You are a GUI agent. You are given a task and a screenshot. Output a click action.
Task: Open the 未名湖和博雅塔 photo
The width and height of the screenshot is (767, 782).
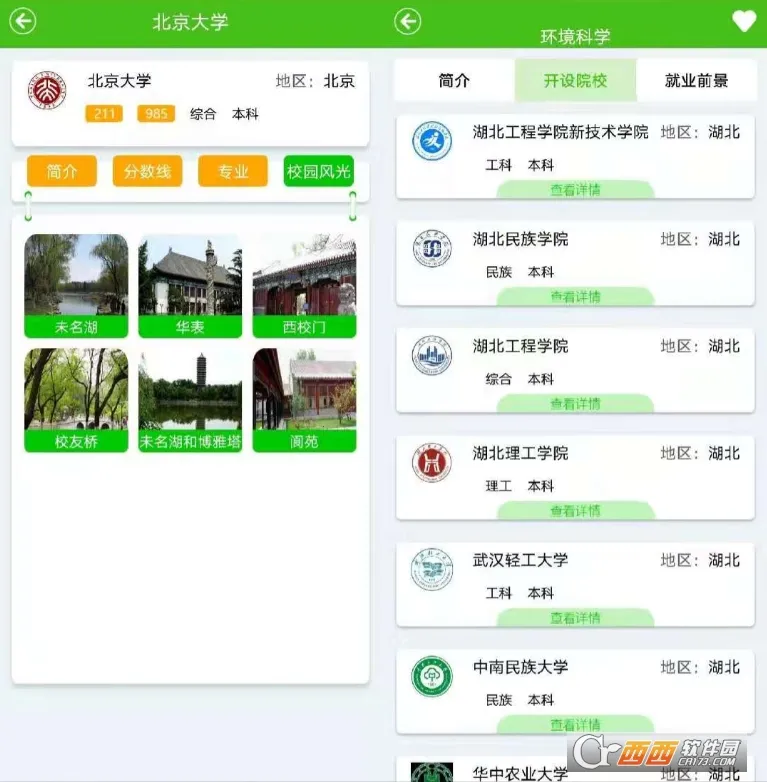pyautogui.click(x=190, y=399)
